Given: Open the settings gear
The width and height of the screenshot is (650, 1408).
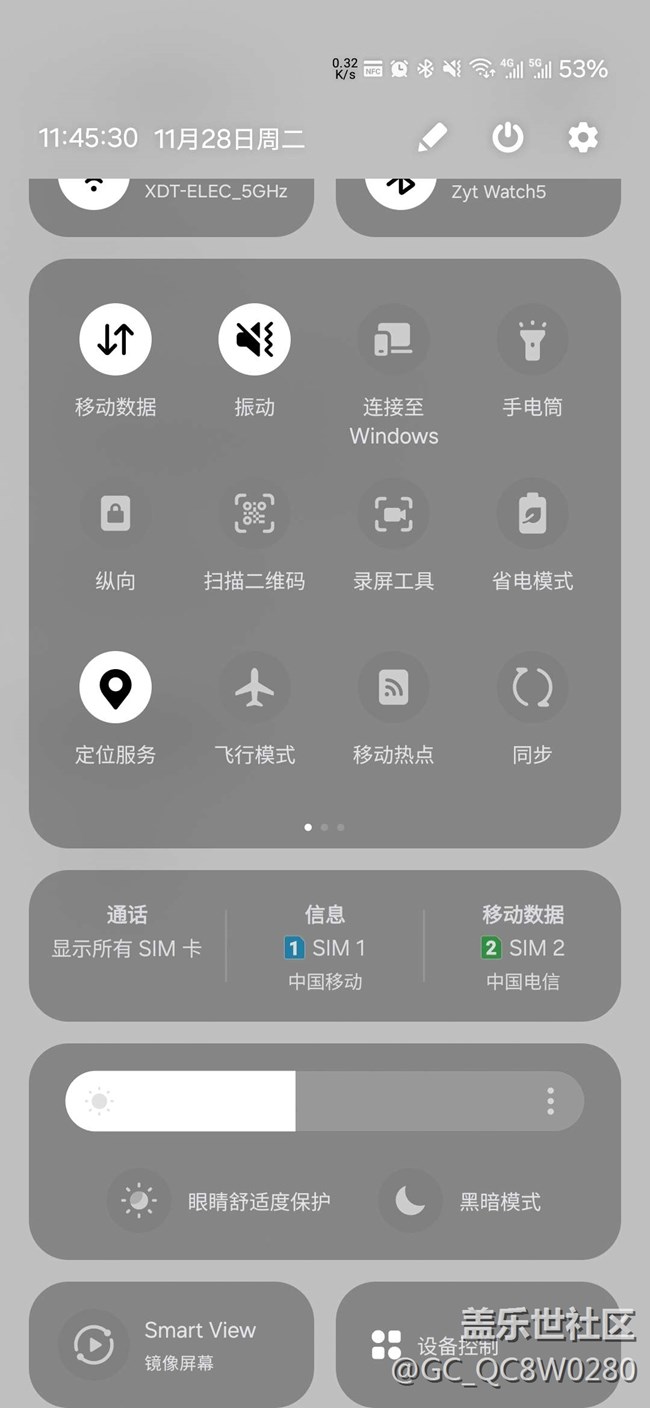Looking at the screenshot, I should click(x=583, y=137).
